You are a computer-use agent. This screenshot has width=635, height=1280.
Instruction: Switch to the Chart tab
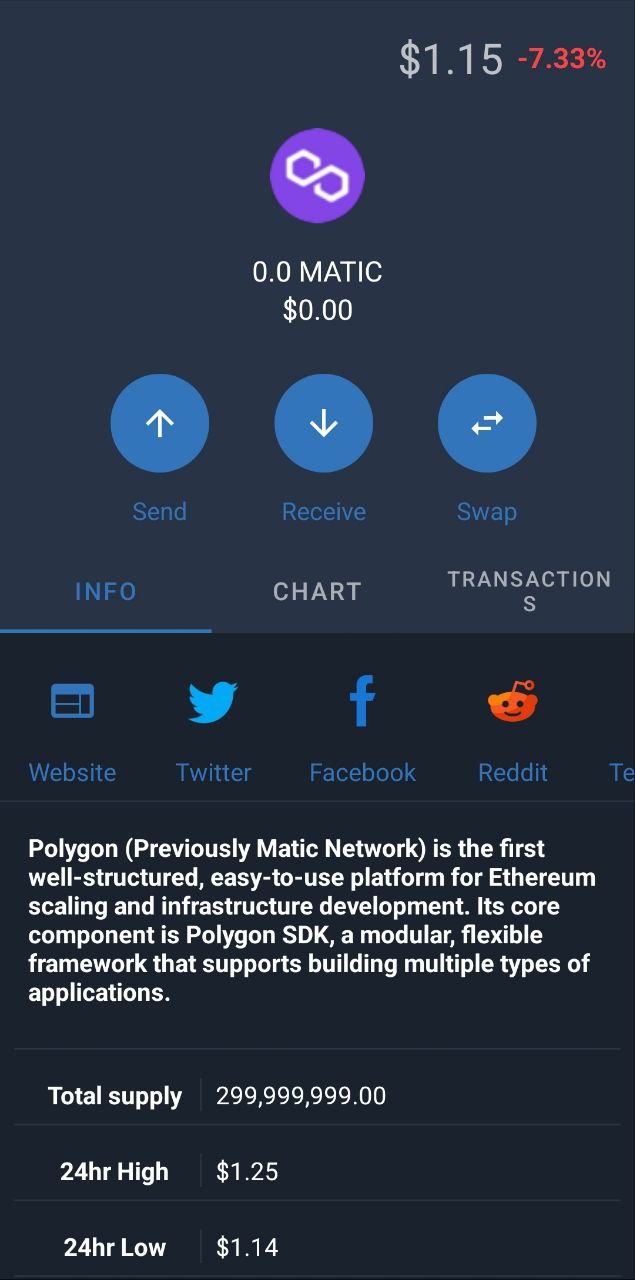point(317,591)
